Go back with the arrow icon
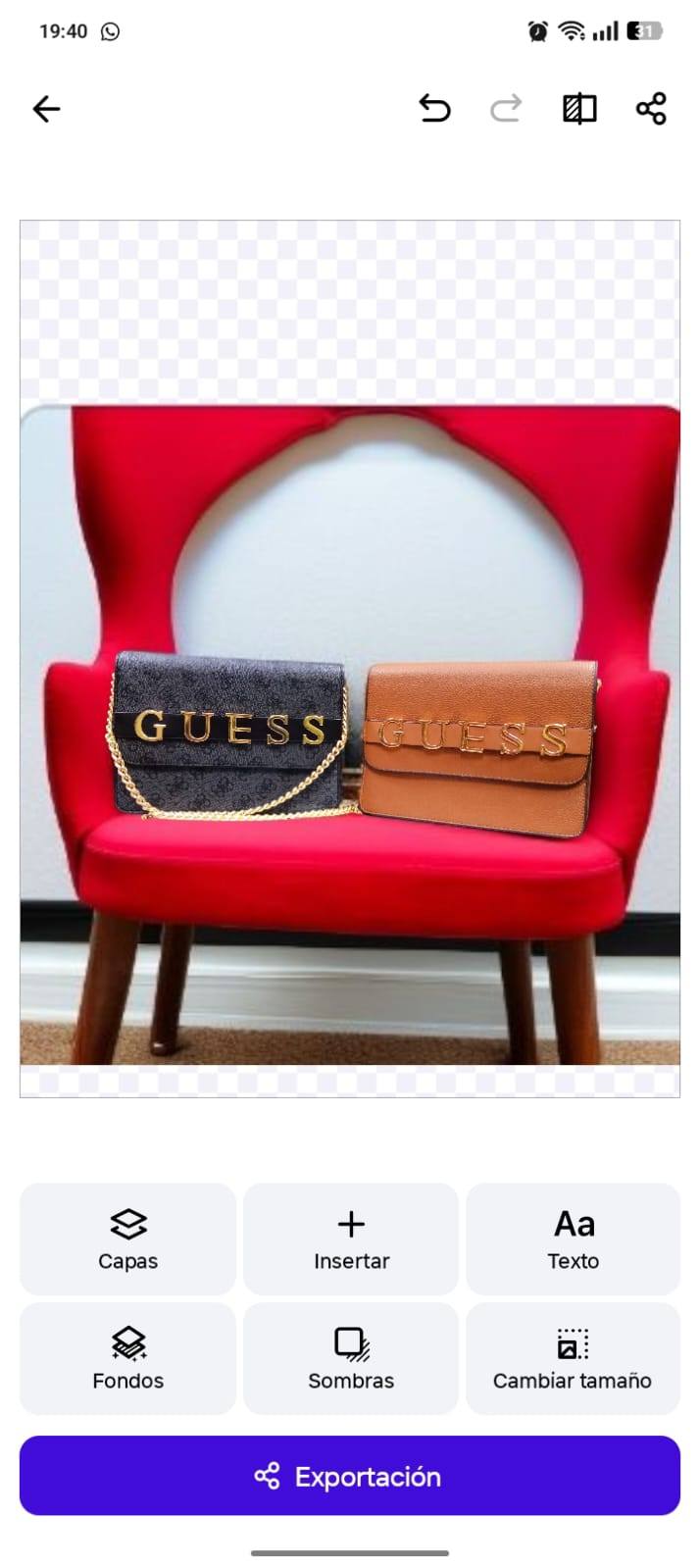Image resolution: width=700 pixels, height=1568 pixels. (46, 109)
